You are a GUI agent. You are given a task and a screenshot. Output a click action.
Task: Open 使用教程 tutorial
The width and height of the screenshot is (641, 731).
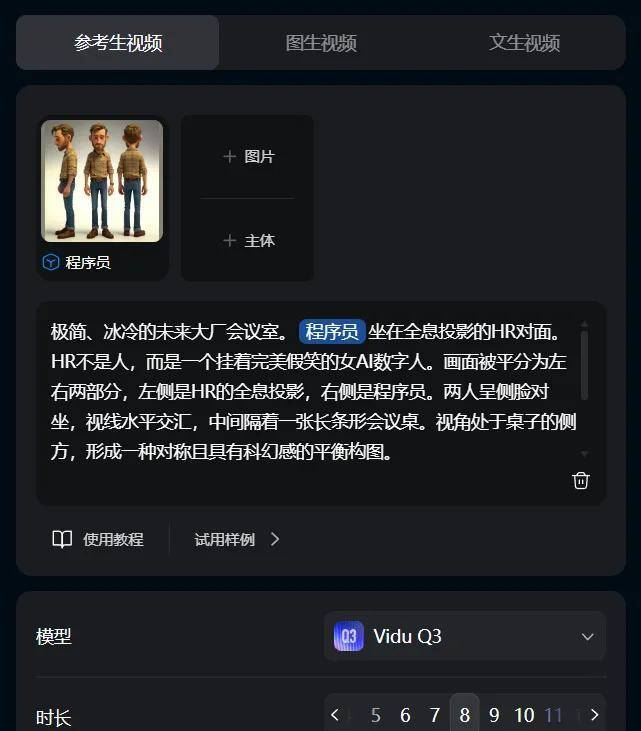(98, 539)
